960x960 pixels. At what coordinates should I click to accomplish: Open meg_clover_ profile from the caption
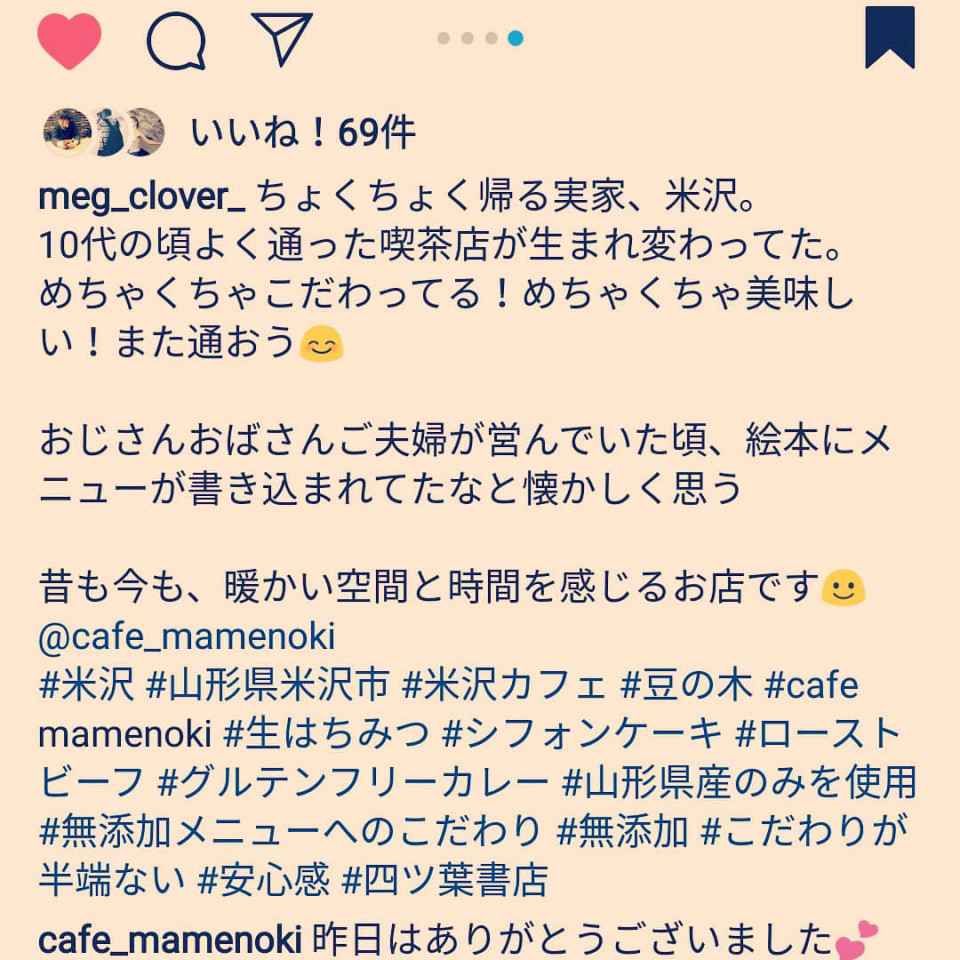pyautogui.click(x=141, y=197)
